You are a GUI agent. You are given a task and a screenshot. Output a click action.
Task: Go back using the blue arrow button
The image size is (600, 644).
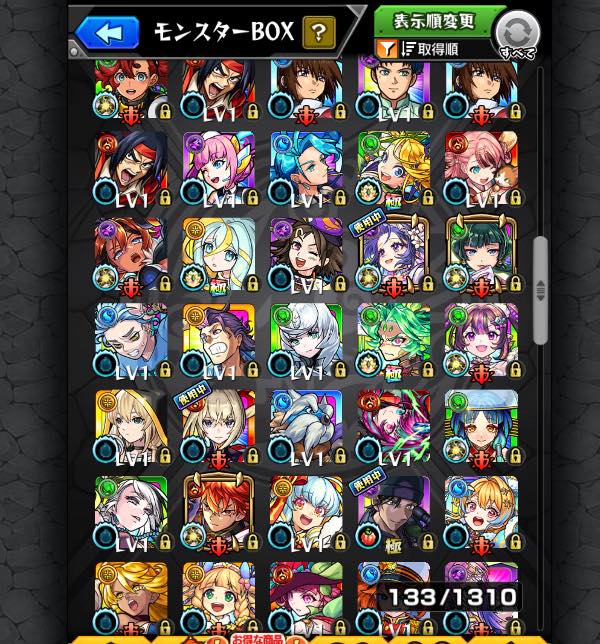point(106,32)
